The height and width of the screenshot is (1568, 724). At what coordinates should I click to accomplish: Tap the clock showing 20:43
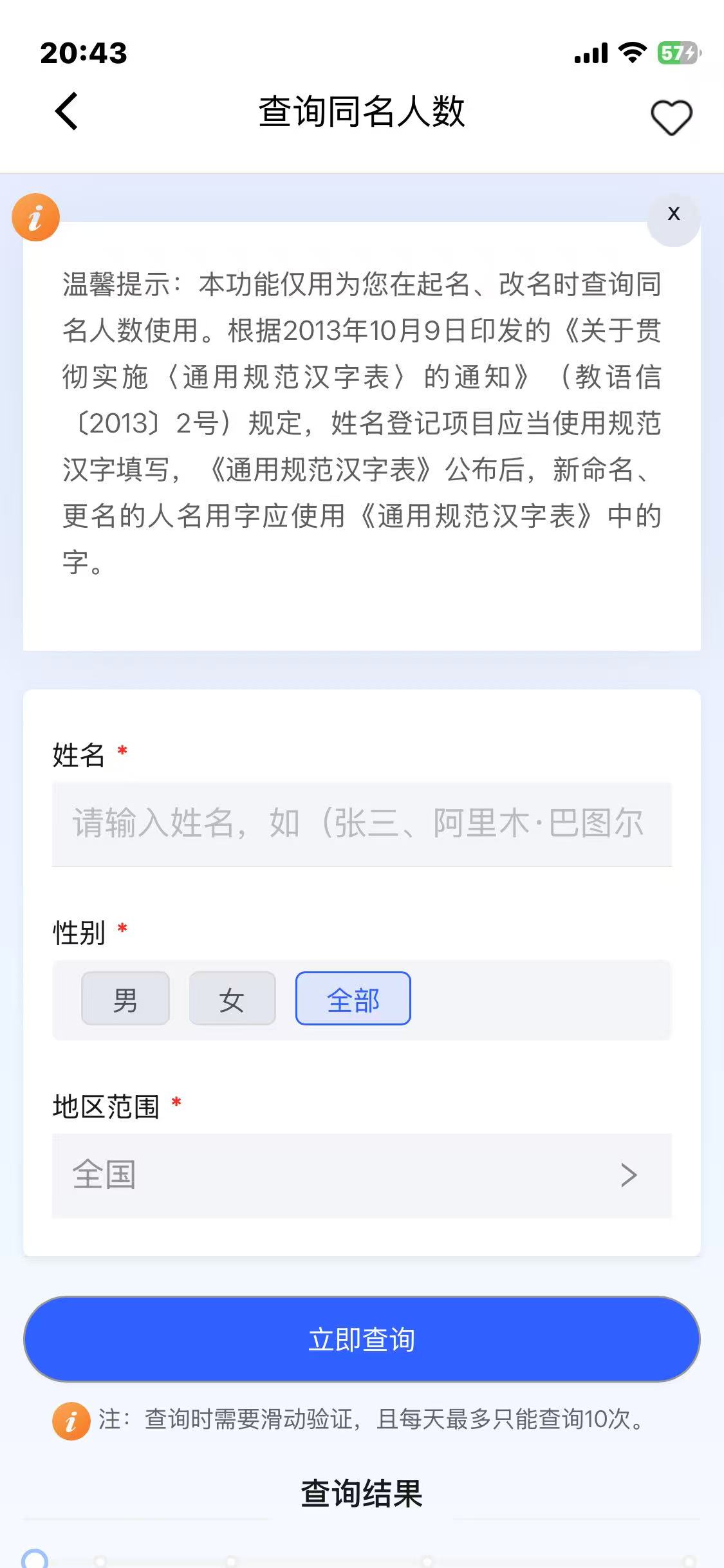click(x=82, y=54)
